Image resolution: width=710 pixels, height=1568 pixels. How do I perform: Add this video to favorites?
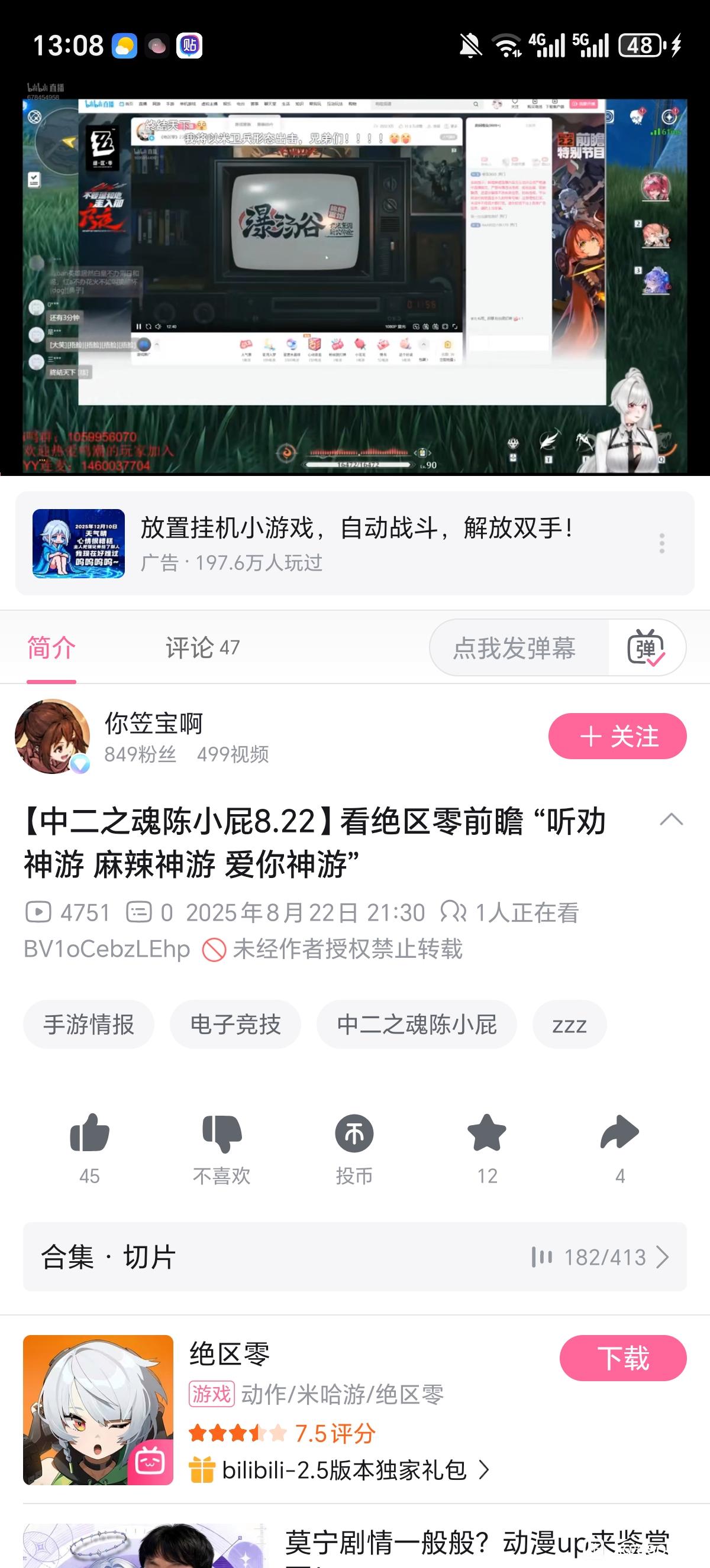pyautogui.click(x=486, y=1135)
